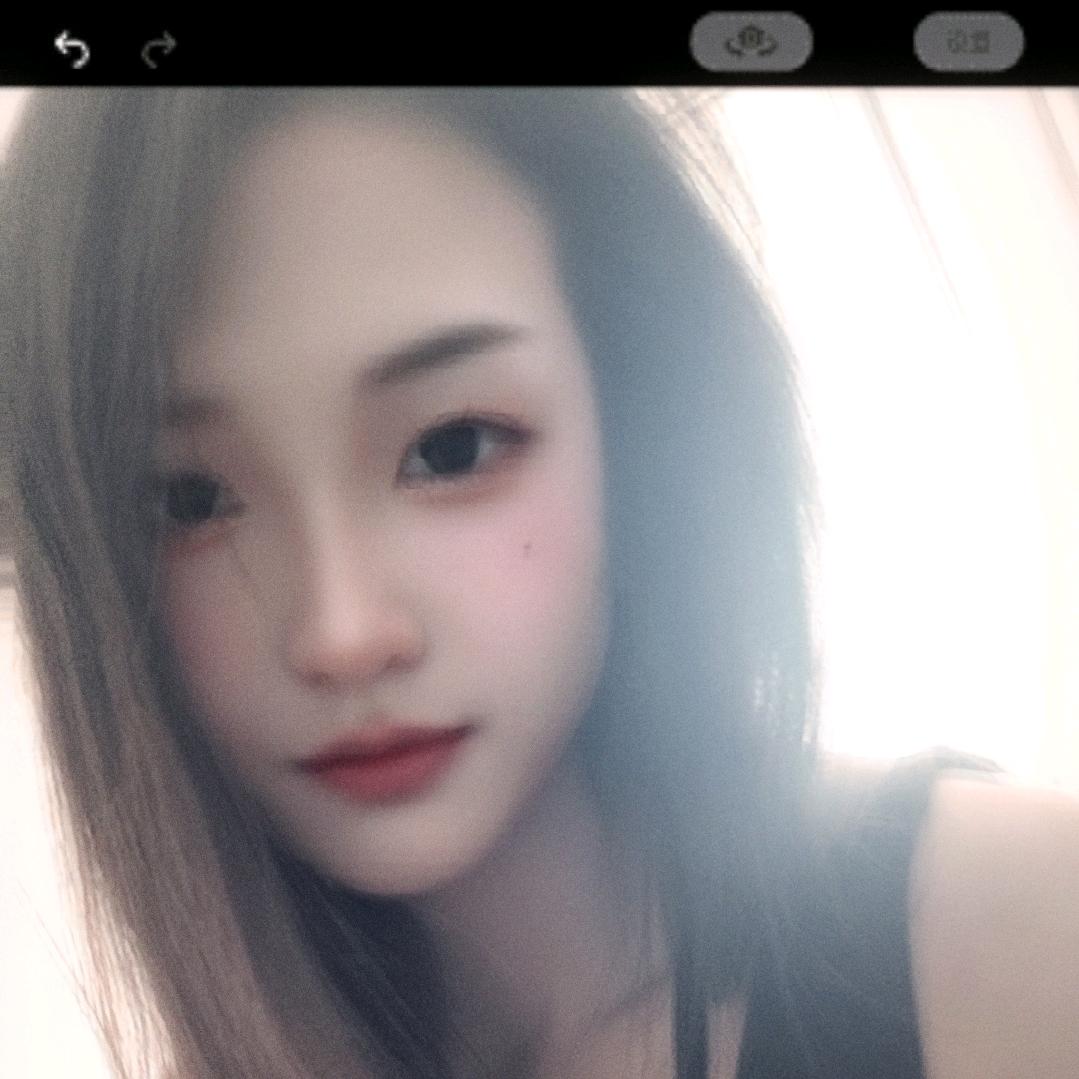Redo the reverted edit
This screenshot has width=1079, height=1079.
point(159,47)
